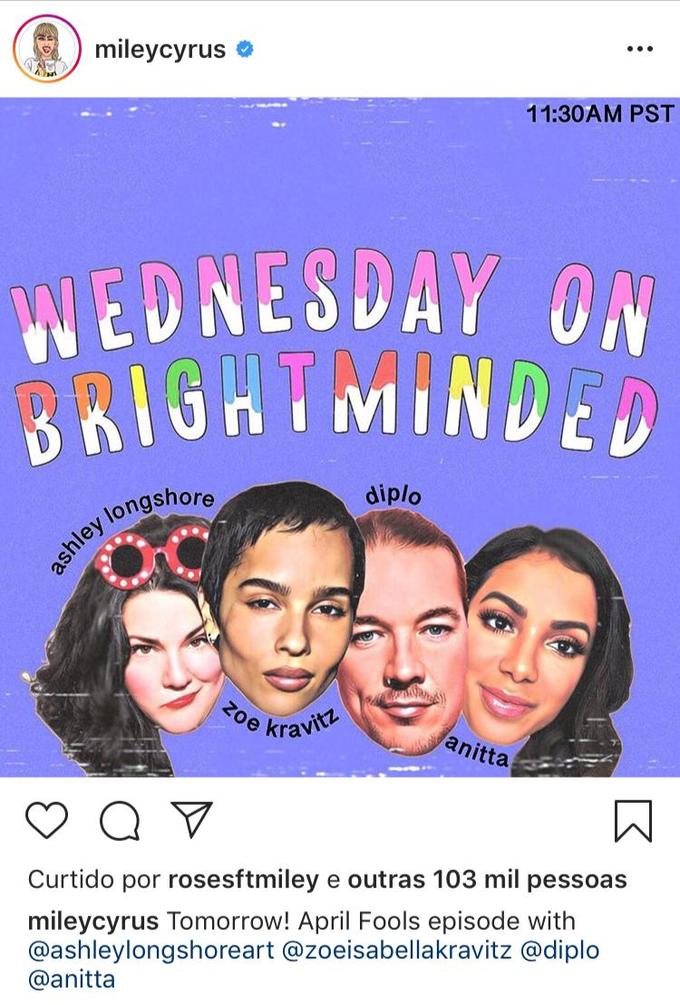Screen dimensions: 680x1005
Task: Open mileycyrus profile picture
Action: click(46, 48)
